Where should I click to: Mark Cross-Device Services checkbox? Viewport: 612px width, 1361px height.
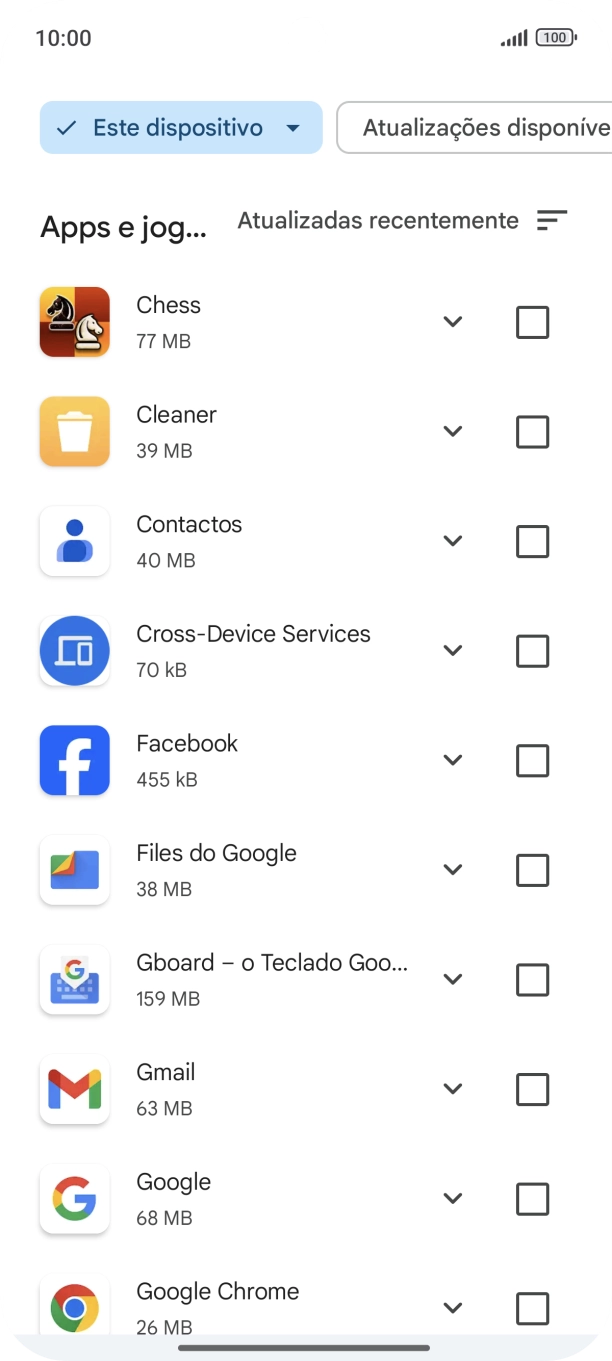pos(532,651)
